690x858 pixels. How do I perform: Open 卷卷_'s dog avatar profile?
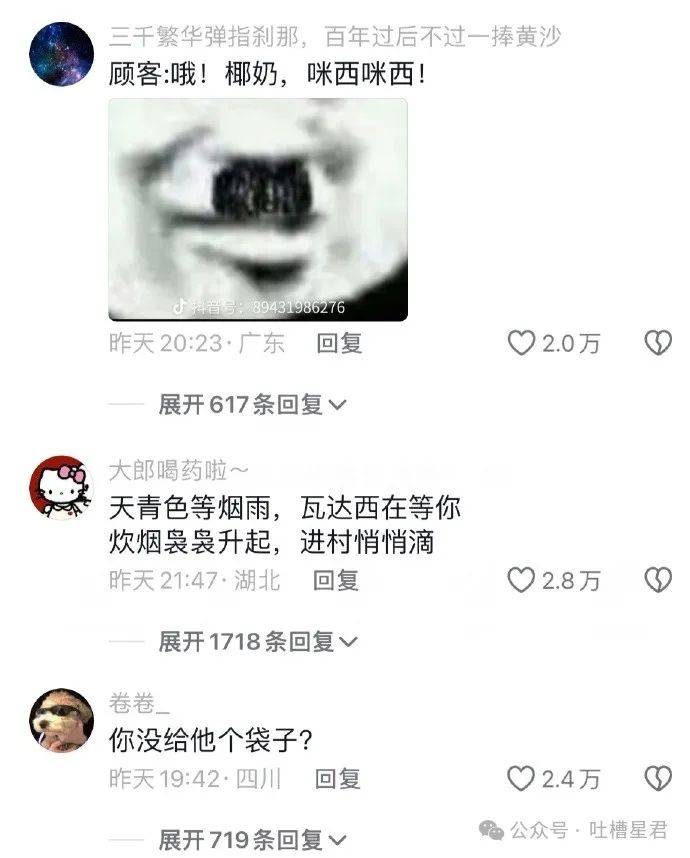click(62, 719)
